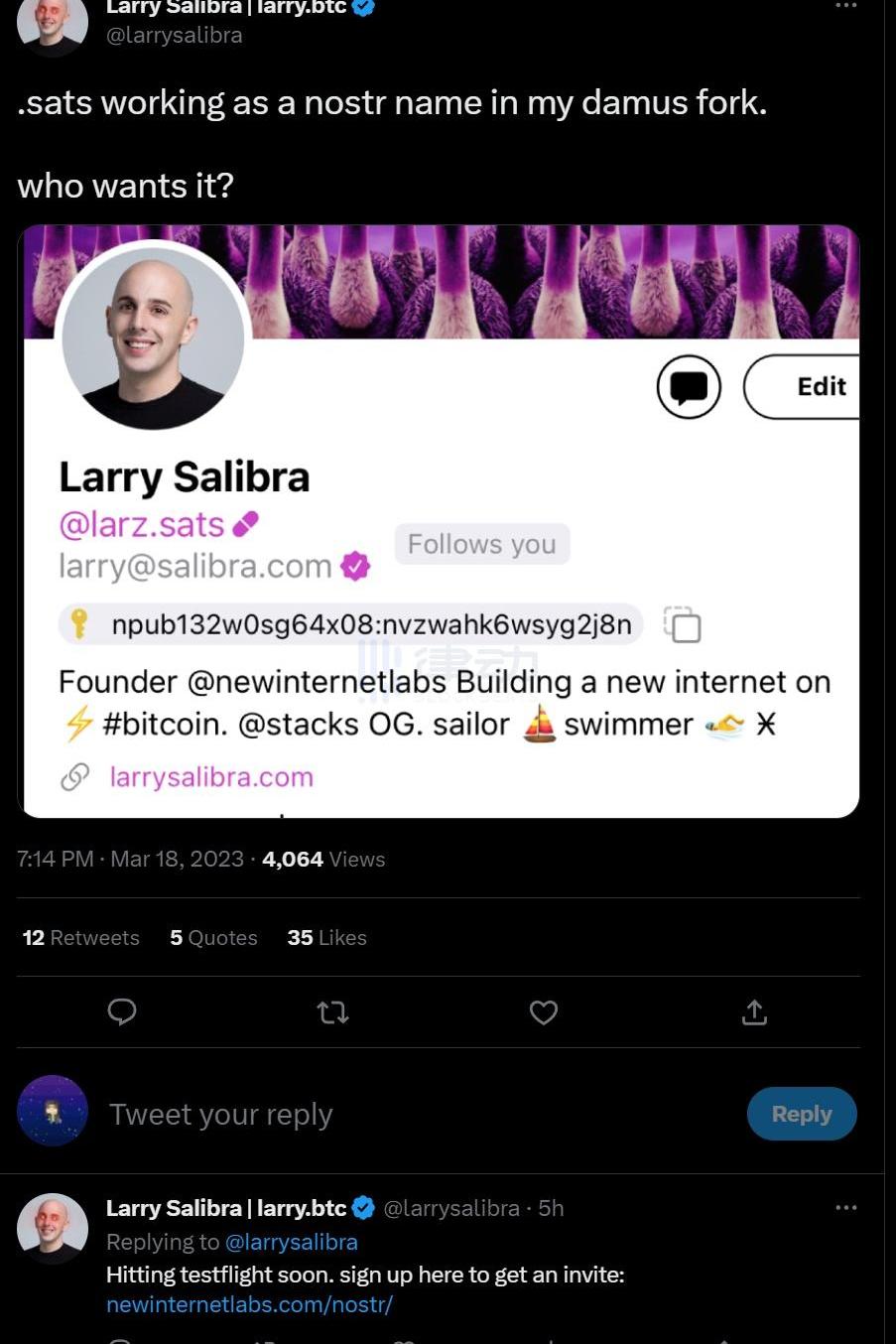The width and height of the screenshot is (896, 1344).
Task: See who gave the 35 Likes
Action: pyautogui.click(x=326, y=938)
